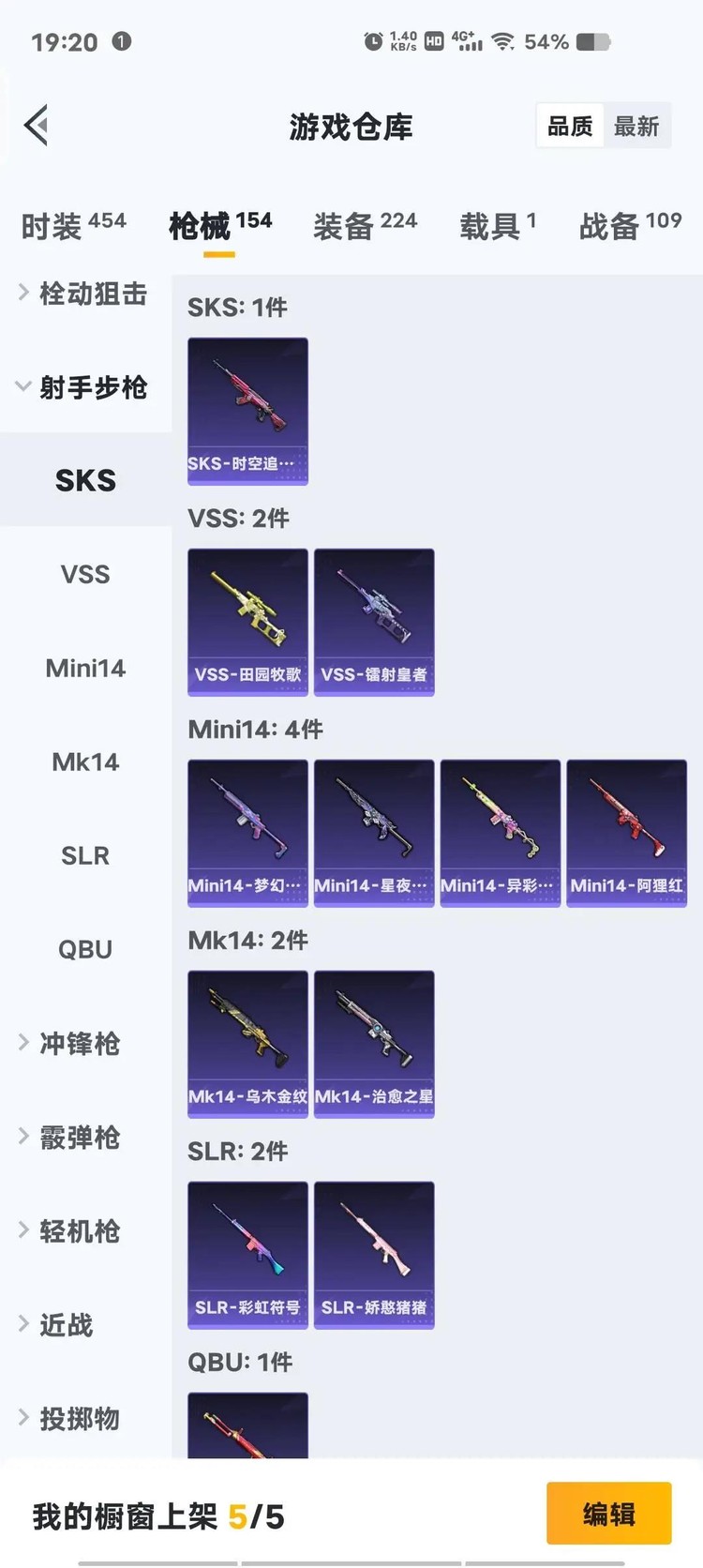
Task: View the Mini14-阿狸红 skin
Action: click(626, 833)
